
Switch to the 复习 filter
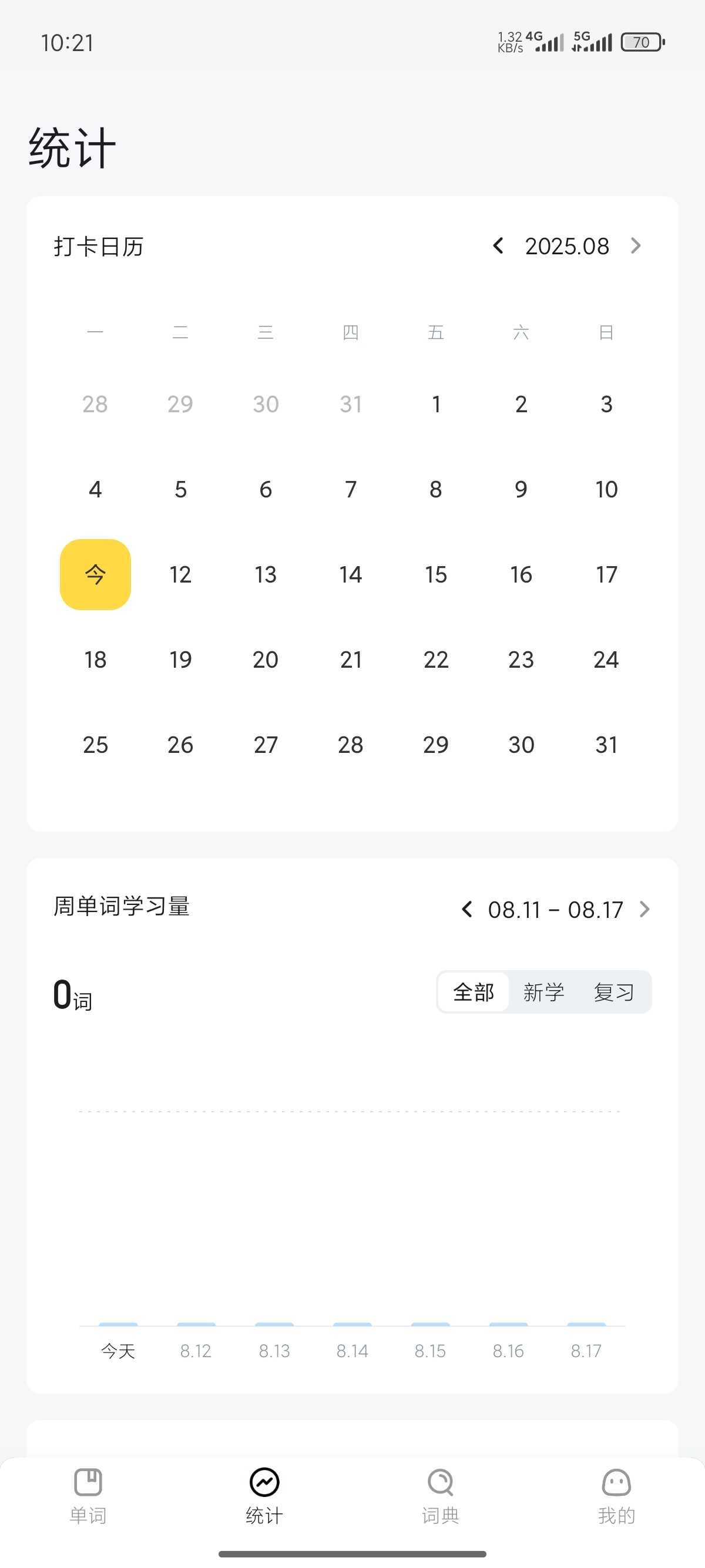[x=614, y=992]
